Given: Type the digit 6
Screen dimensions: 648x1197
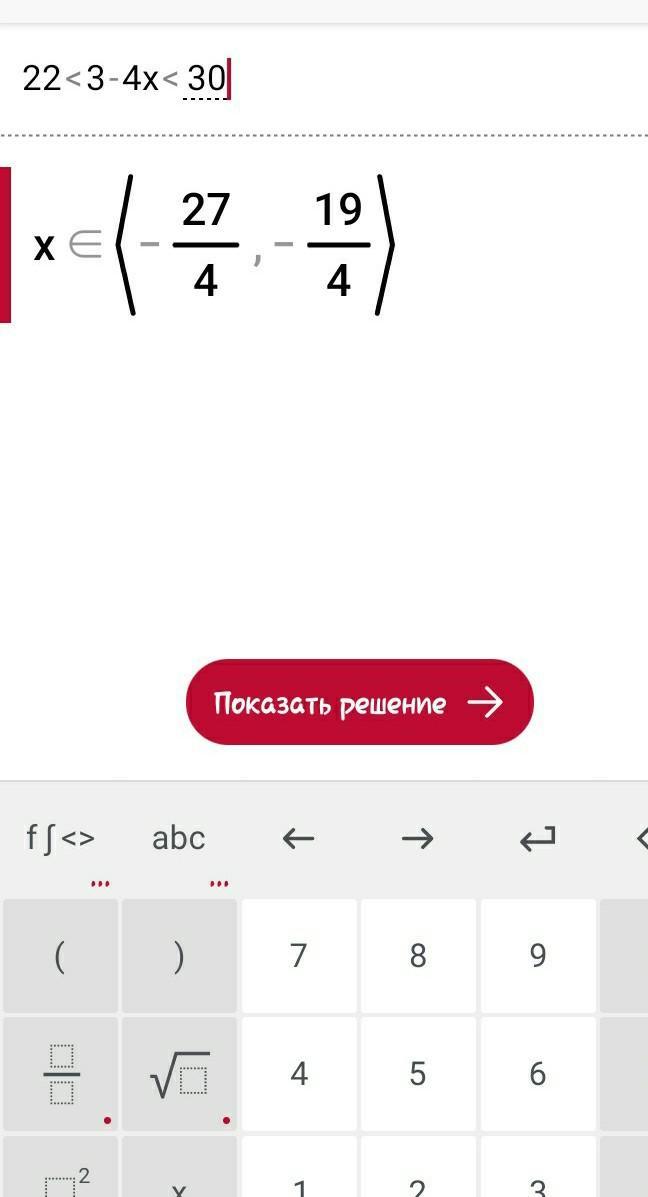Looking at the screenshot, I should [538, 1074].
